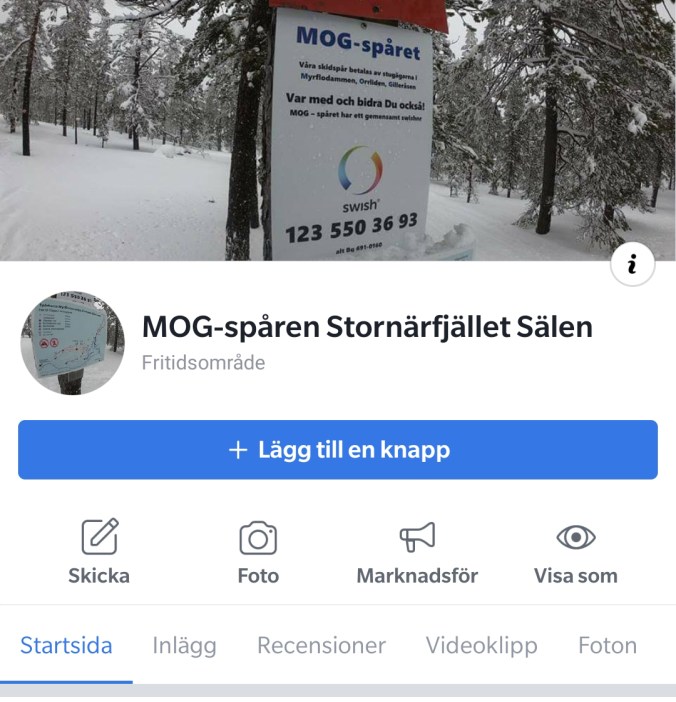Tap the Lägg till en knapp button
676x702 pixels.
point(338,450)
